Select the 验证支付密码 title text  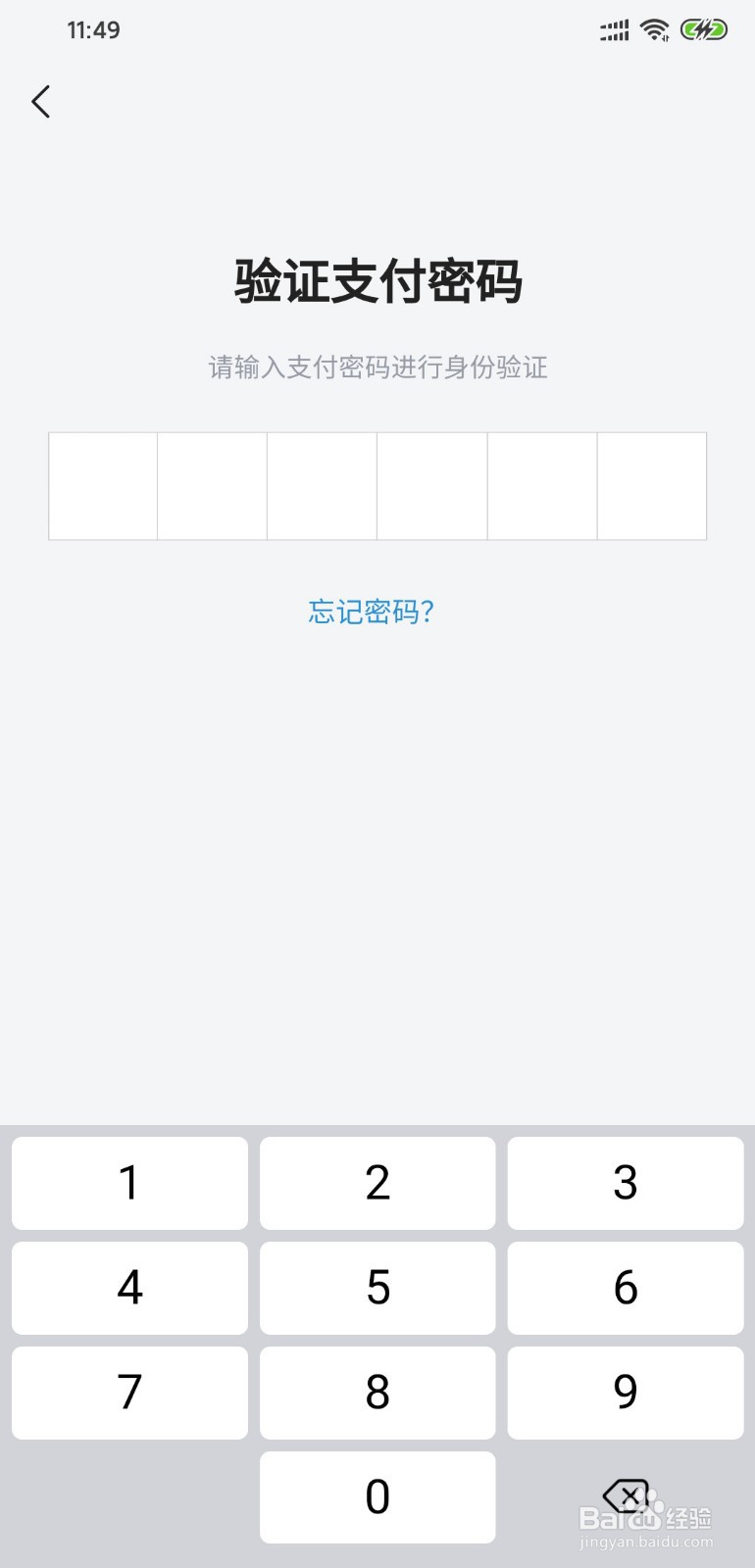(x=377, y=281)
